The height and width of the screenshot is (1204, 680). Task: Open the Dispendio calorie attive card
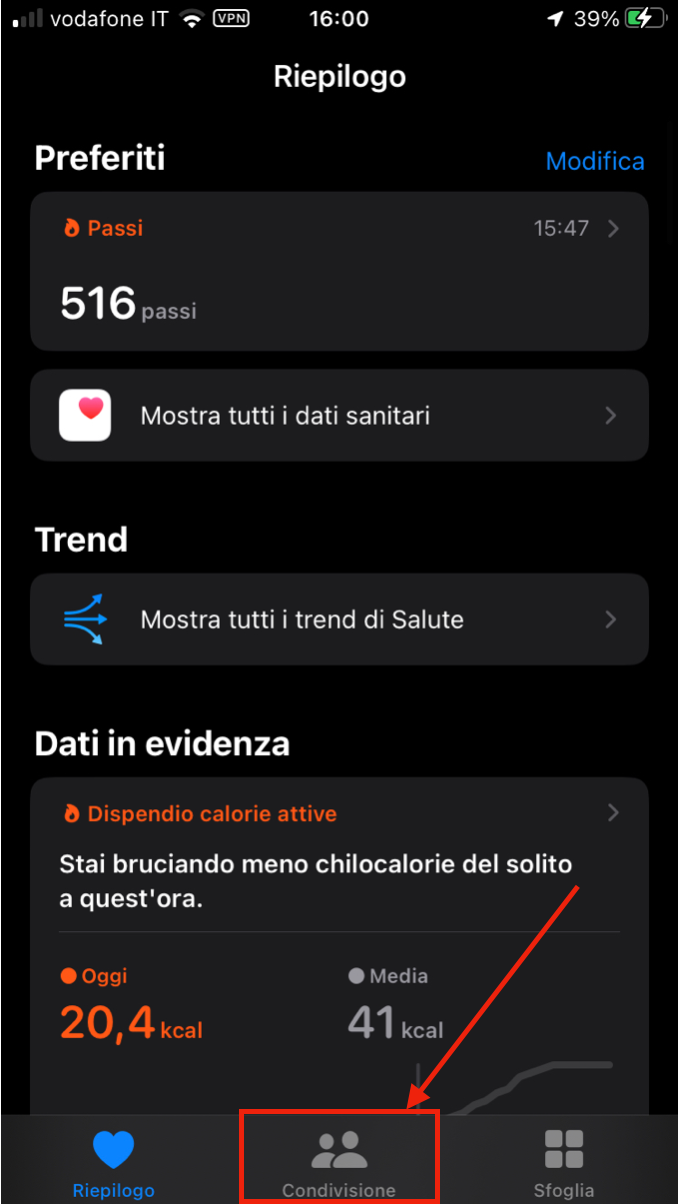(x=339, y=946)
